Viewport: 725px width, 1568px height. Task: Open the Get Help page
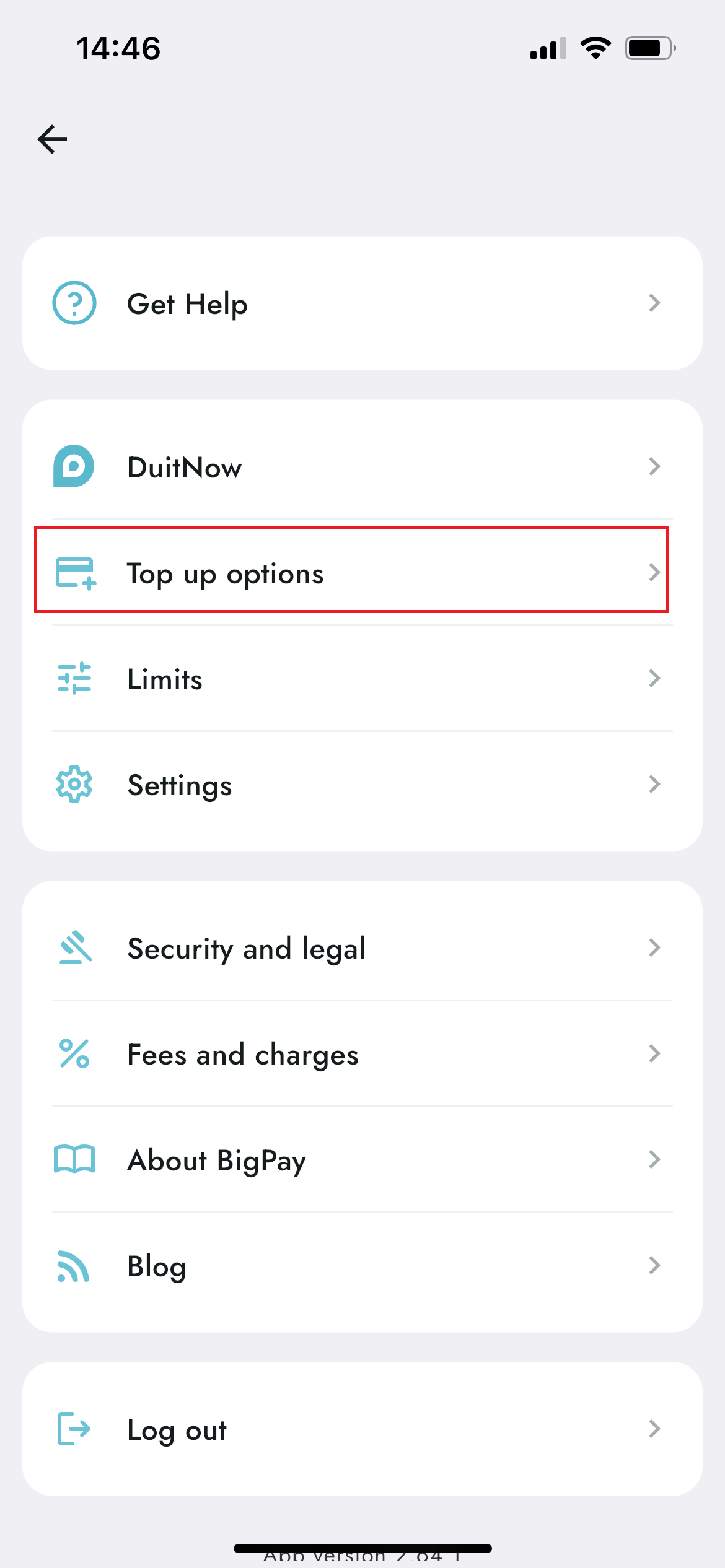(362, 303)
